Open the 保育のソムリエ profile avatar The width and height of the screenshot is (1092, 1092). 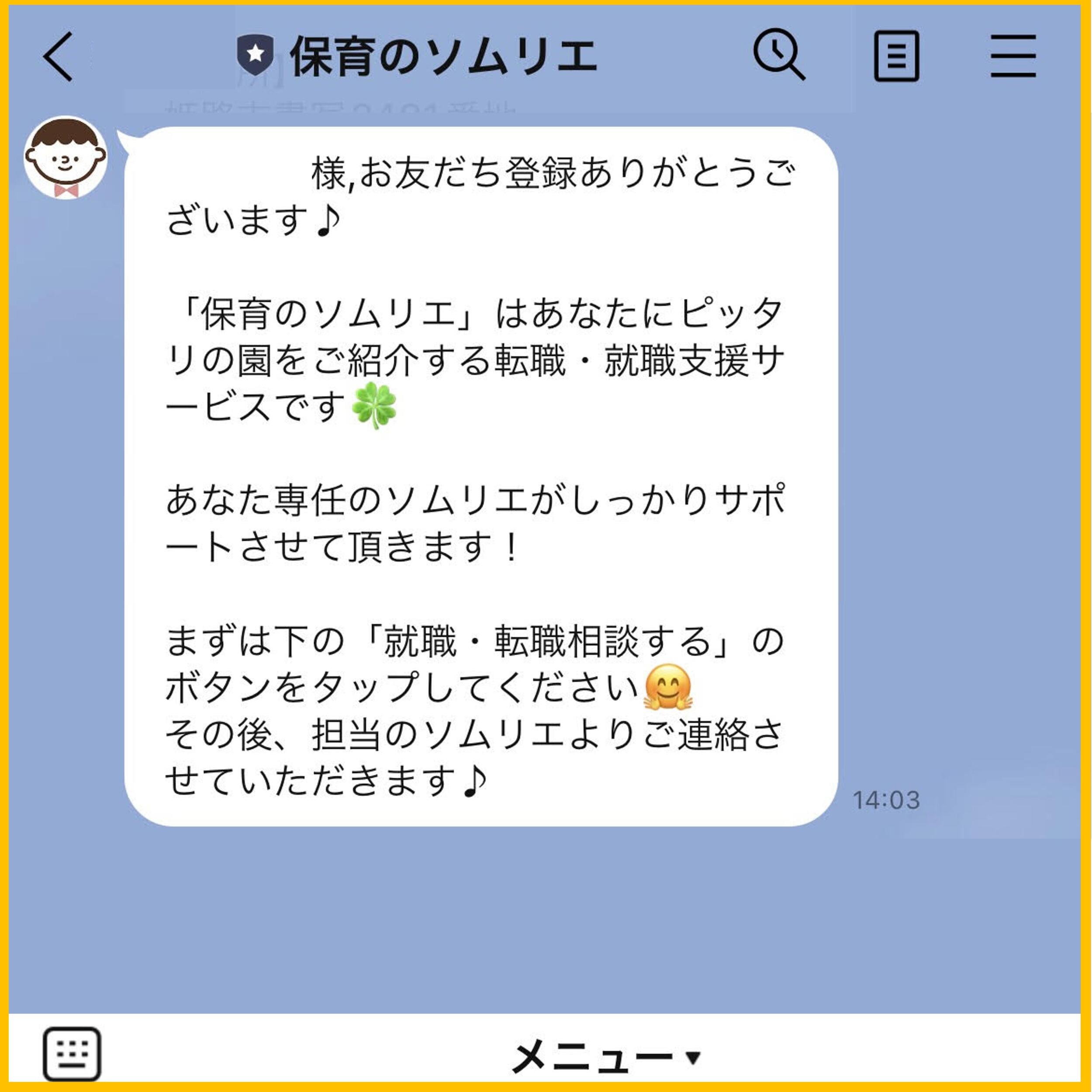coord(66,158)
